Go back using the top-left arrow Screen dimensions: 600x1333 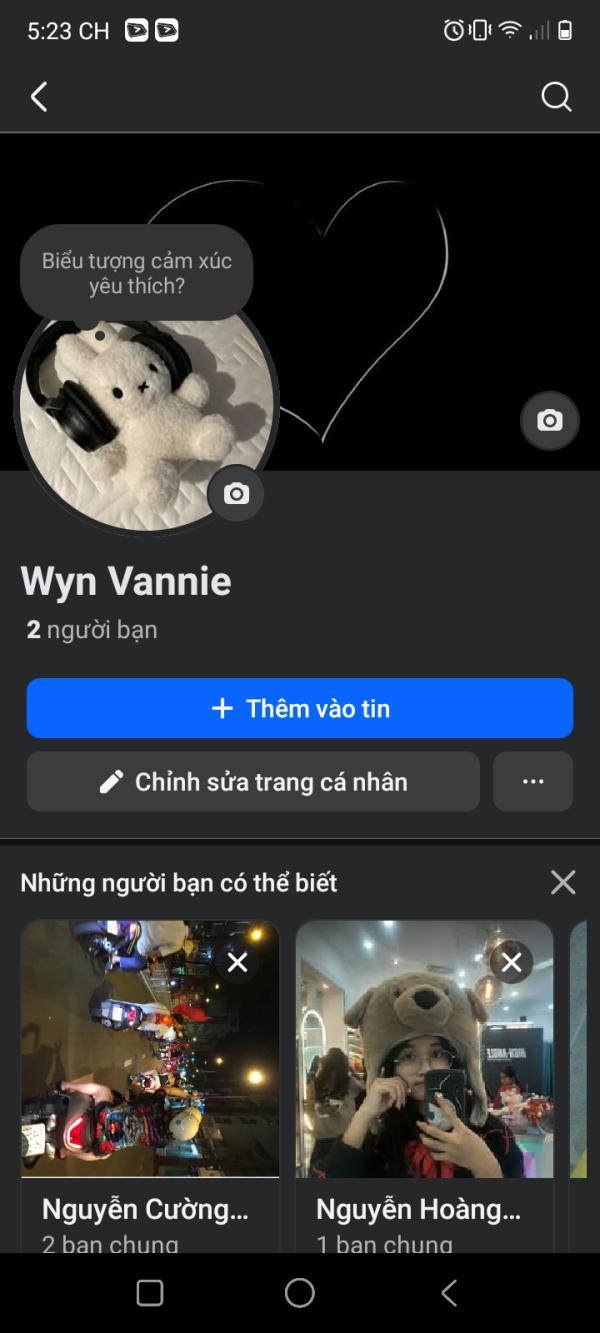coord(39,97)
